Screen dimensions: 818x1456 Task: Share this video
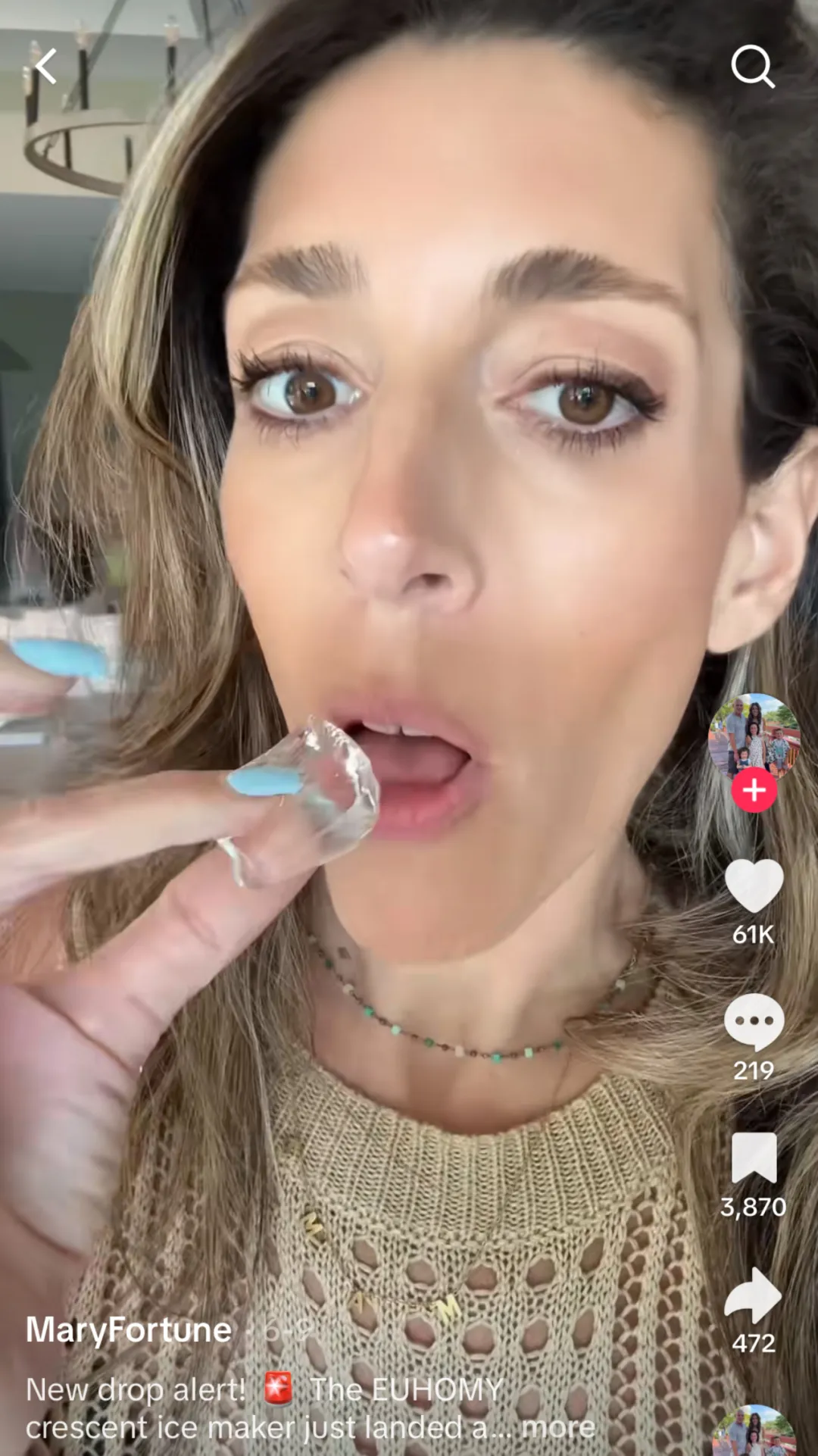[x=754, y=1295]
